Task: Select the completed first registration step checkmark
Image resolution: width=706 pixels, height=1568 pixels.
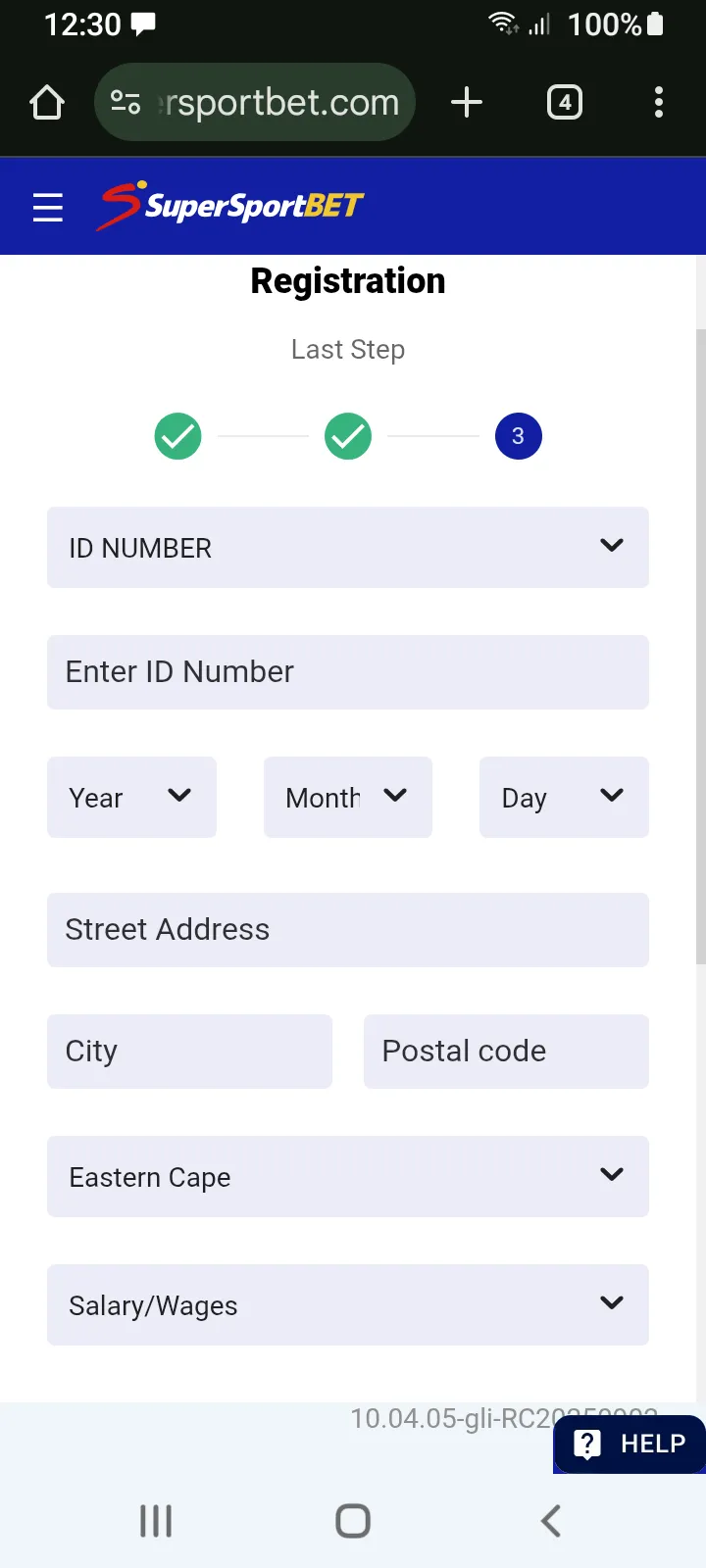Action: pyautogui.click(x=177, y=435)
